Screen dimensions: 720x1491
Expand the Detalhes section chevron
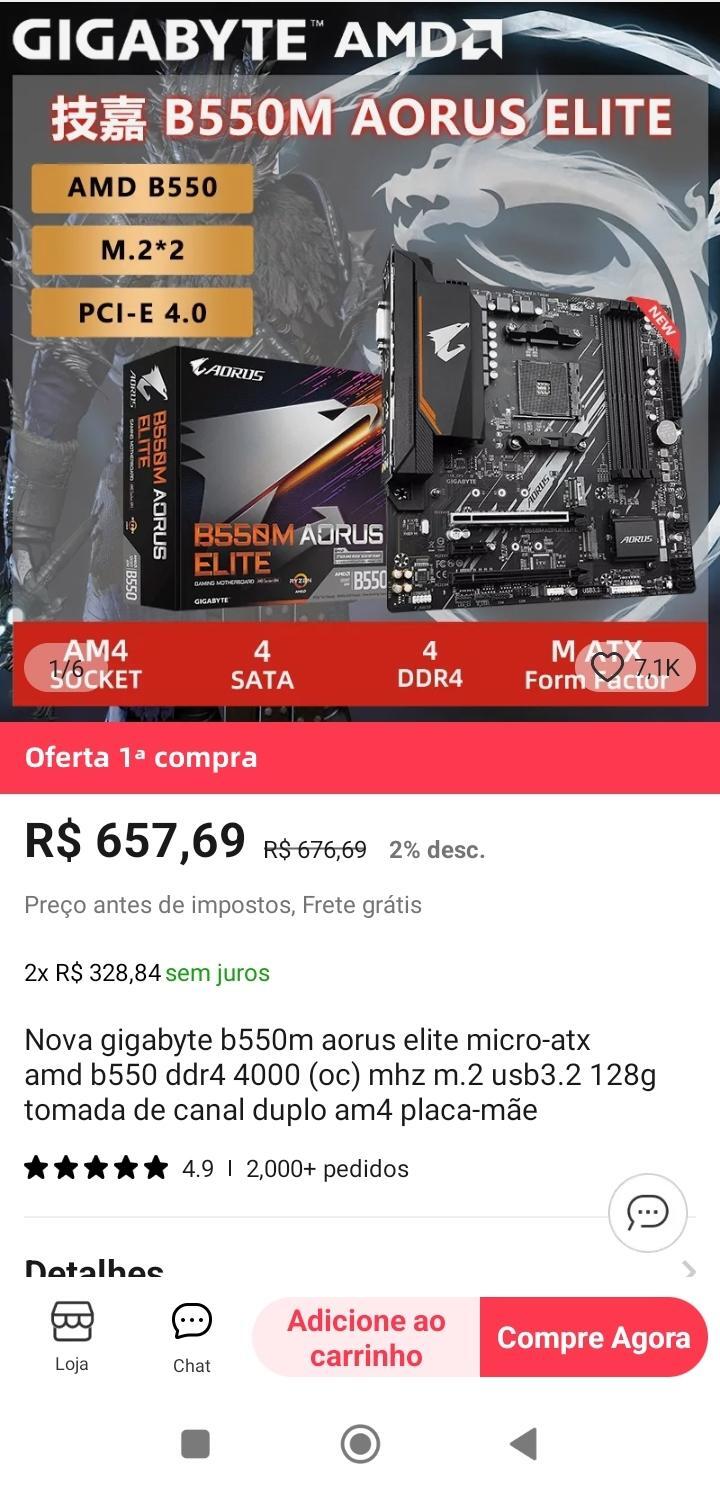(688, 1270)
